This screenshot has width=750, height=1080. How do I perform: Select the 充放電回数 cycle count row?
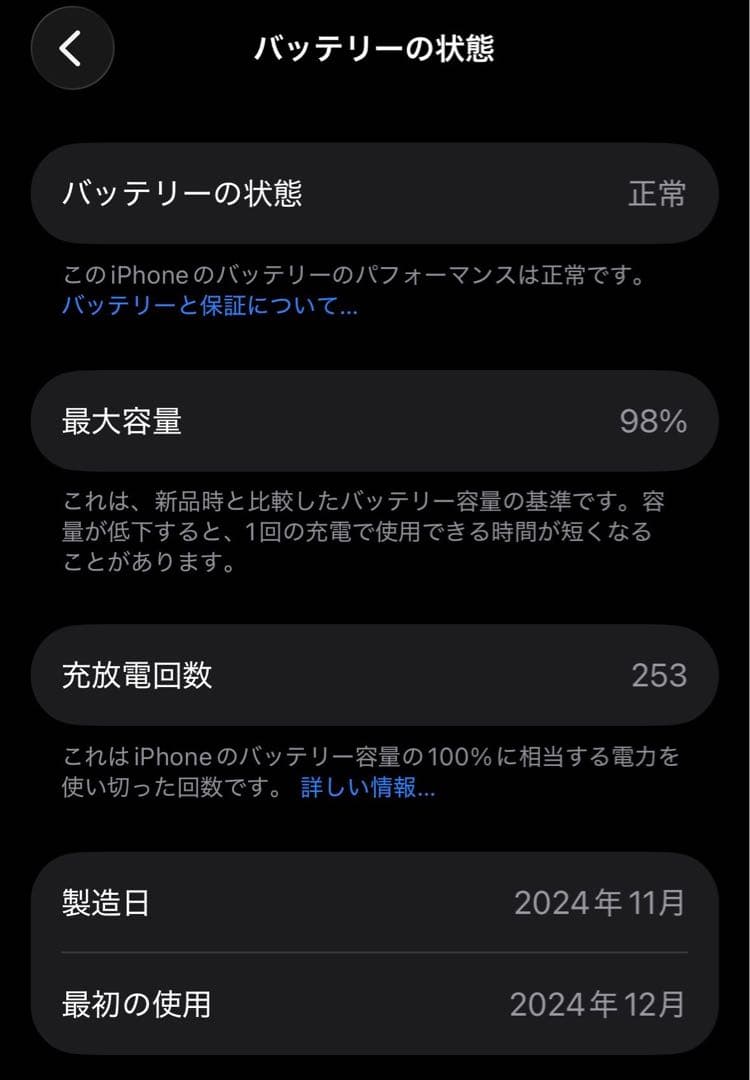(x=375, y=675)
